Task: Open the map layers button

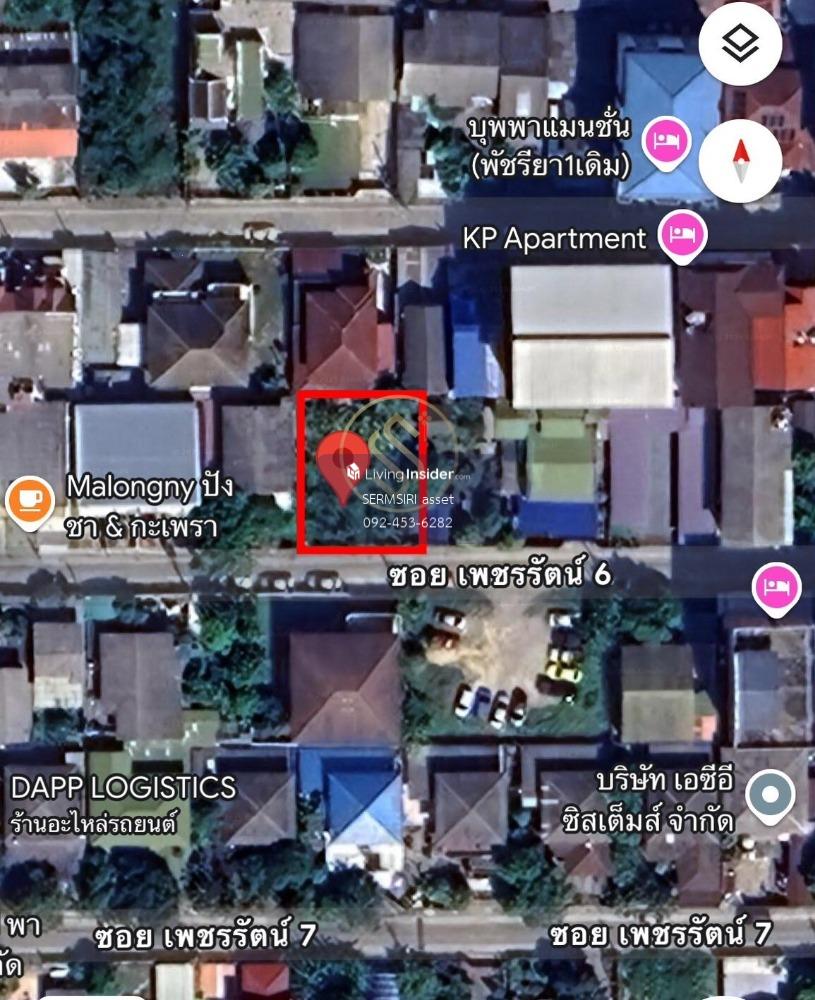Action: [x=740, y=44]
